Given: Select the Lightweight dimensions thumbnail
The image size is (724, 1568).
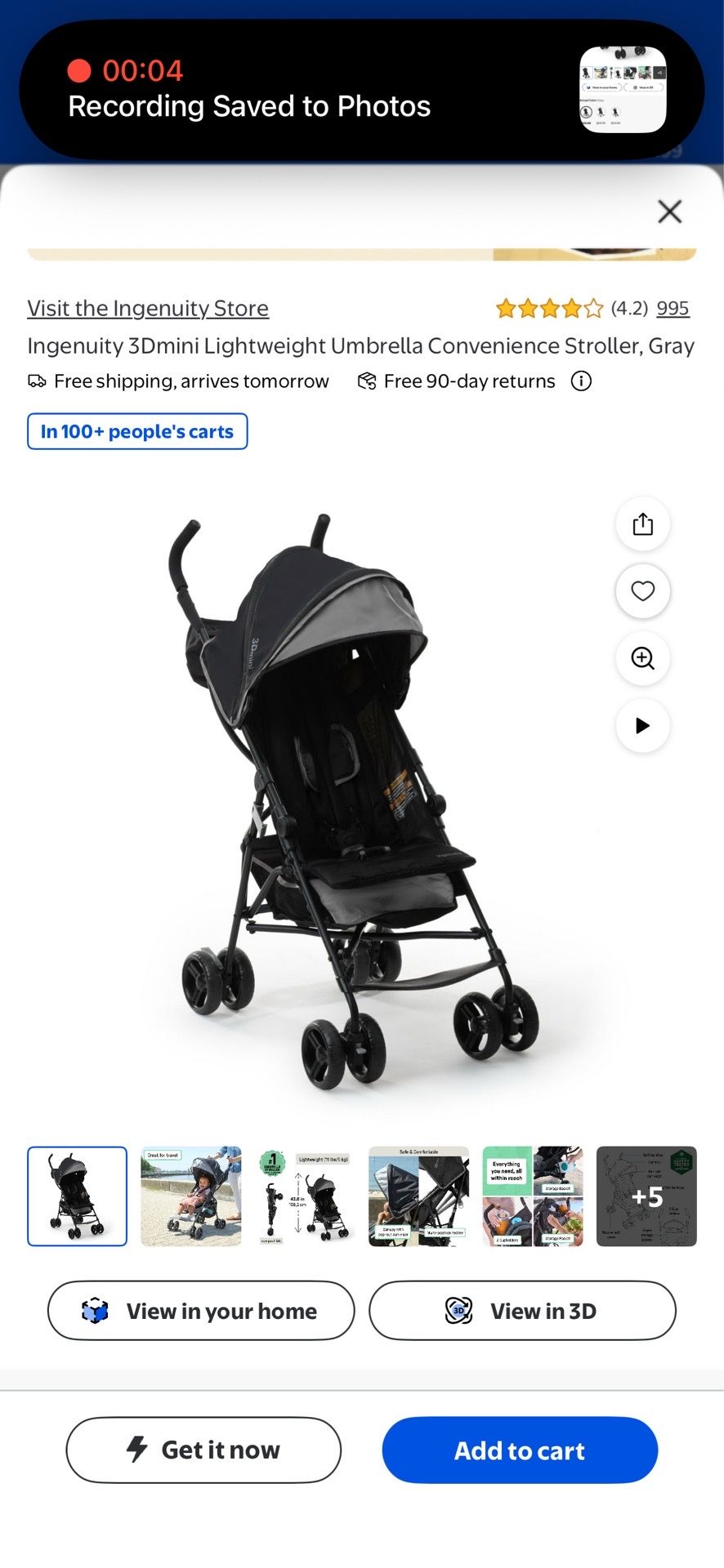Looking at the screenshot, I should click(x=305, y=1196).
